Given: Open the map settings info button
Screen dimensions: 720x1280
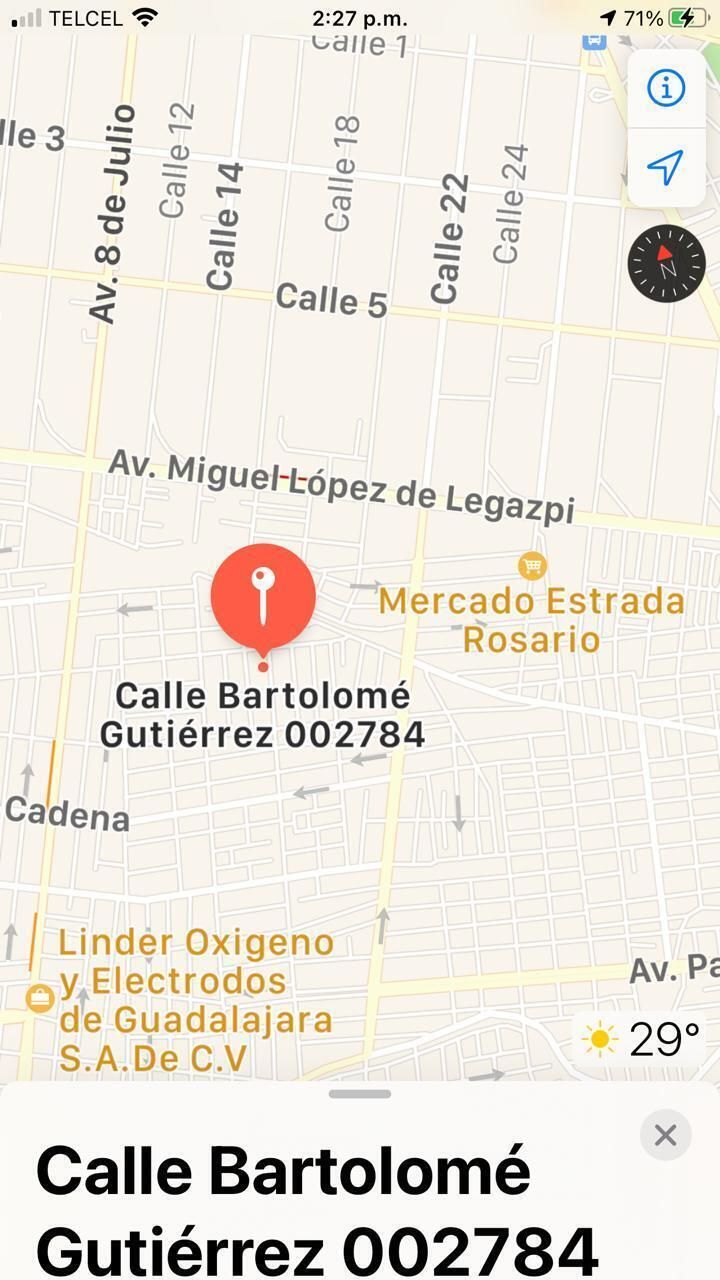Looking at the screenshot, I should pyautogui.click(x=666, y=88).
